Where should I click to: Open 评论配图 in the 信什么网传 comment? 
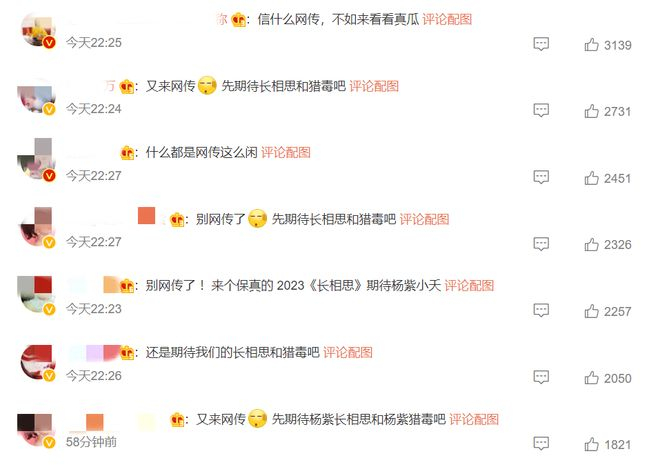(x=447, y=19)
